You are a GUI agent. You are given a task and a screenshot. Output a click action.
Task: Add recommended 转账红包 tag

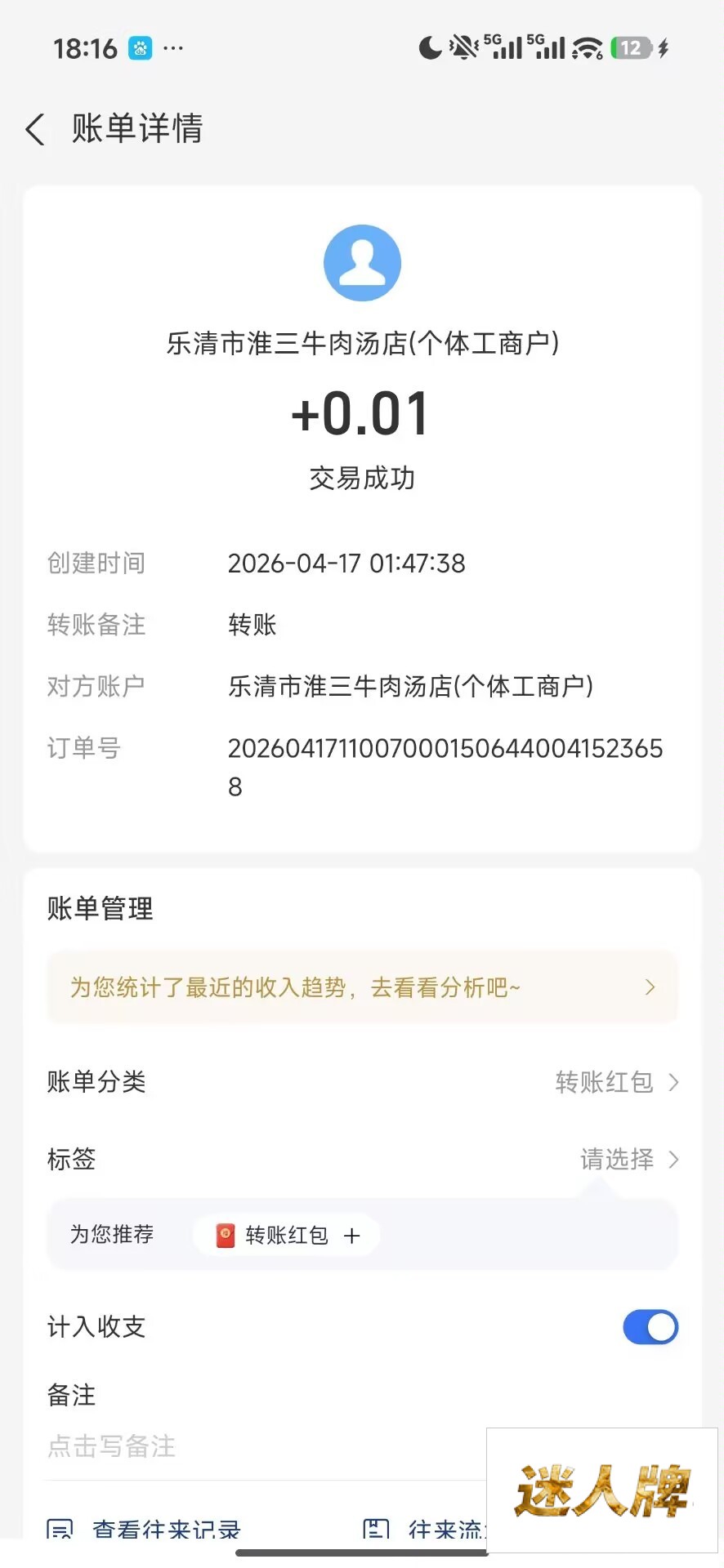[x=286, y=1235]
